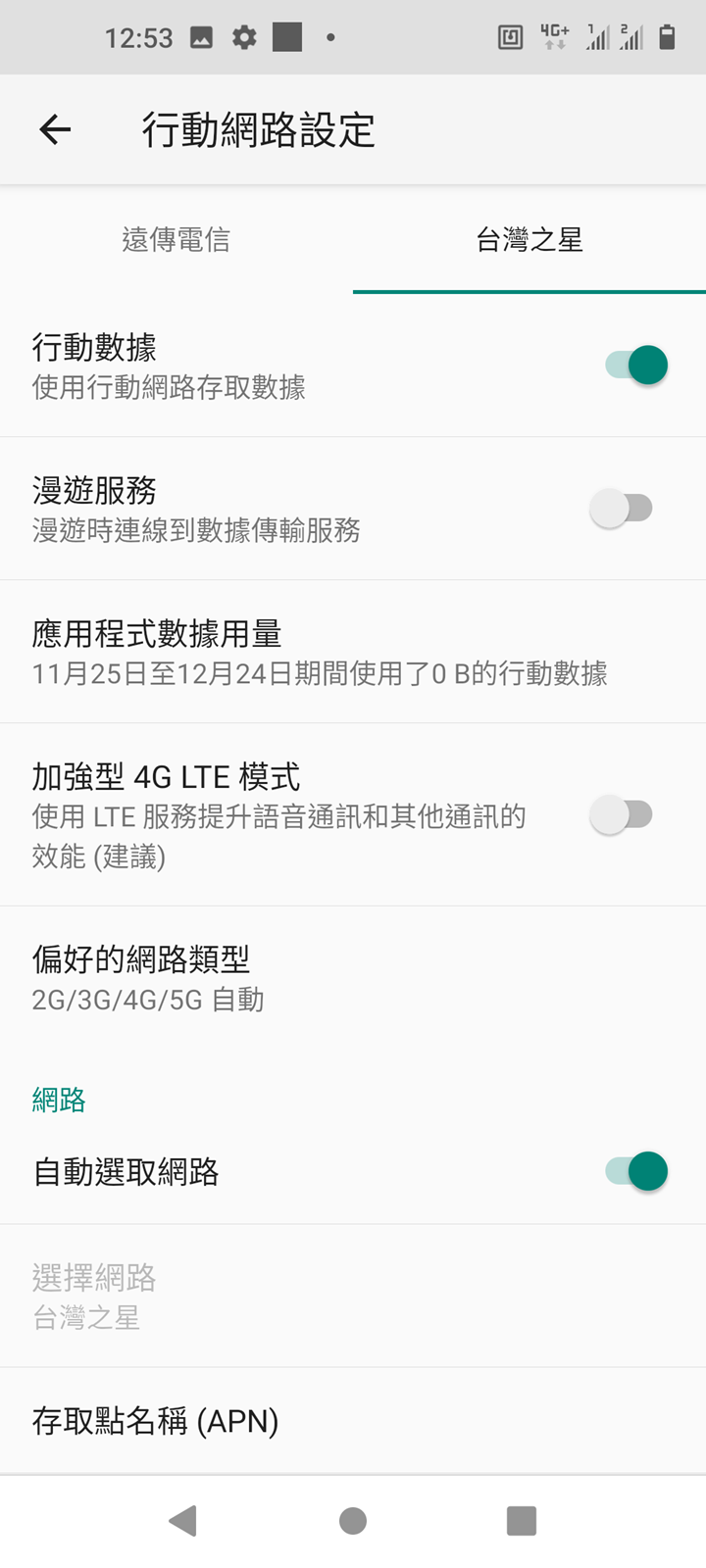Turn off 行動數據 switch

pos(637,366)
